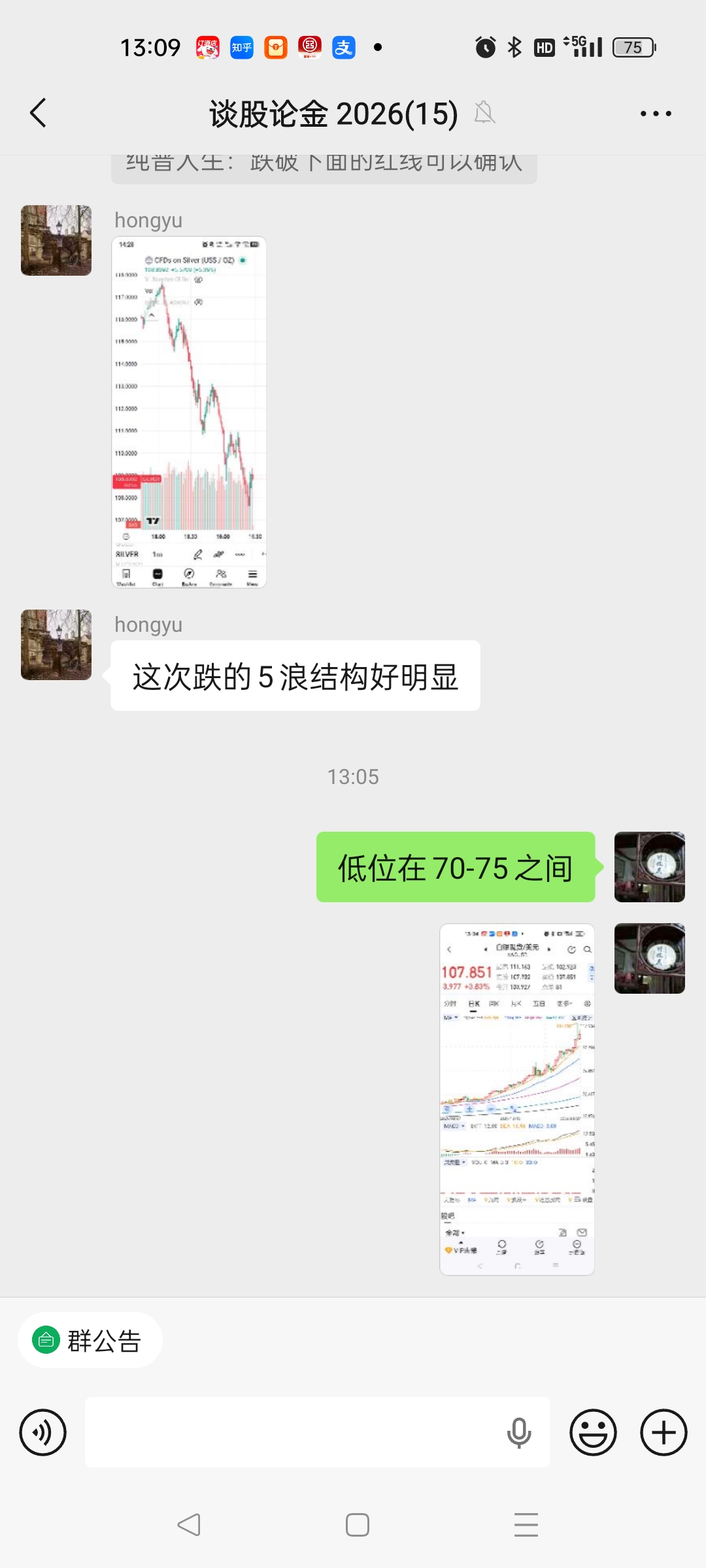The width and height of the screenshot is (706, 1568).
Task: Switch to voice message input
Action: (x=42, y=1433)
